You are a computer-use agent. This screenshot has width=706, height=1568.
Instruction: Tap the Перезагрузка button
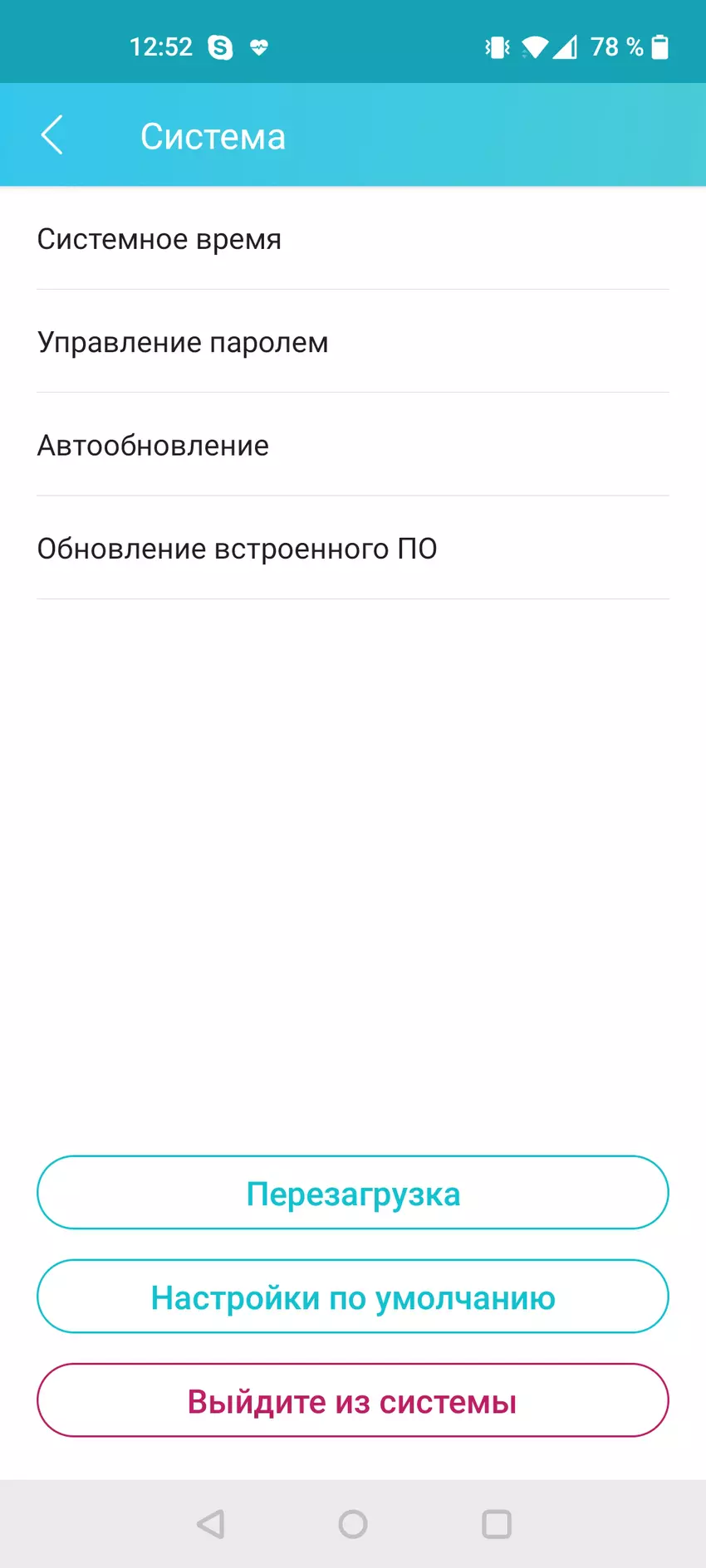tap(353, 1193)
